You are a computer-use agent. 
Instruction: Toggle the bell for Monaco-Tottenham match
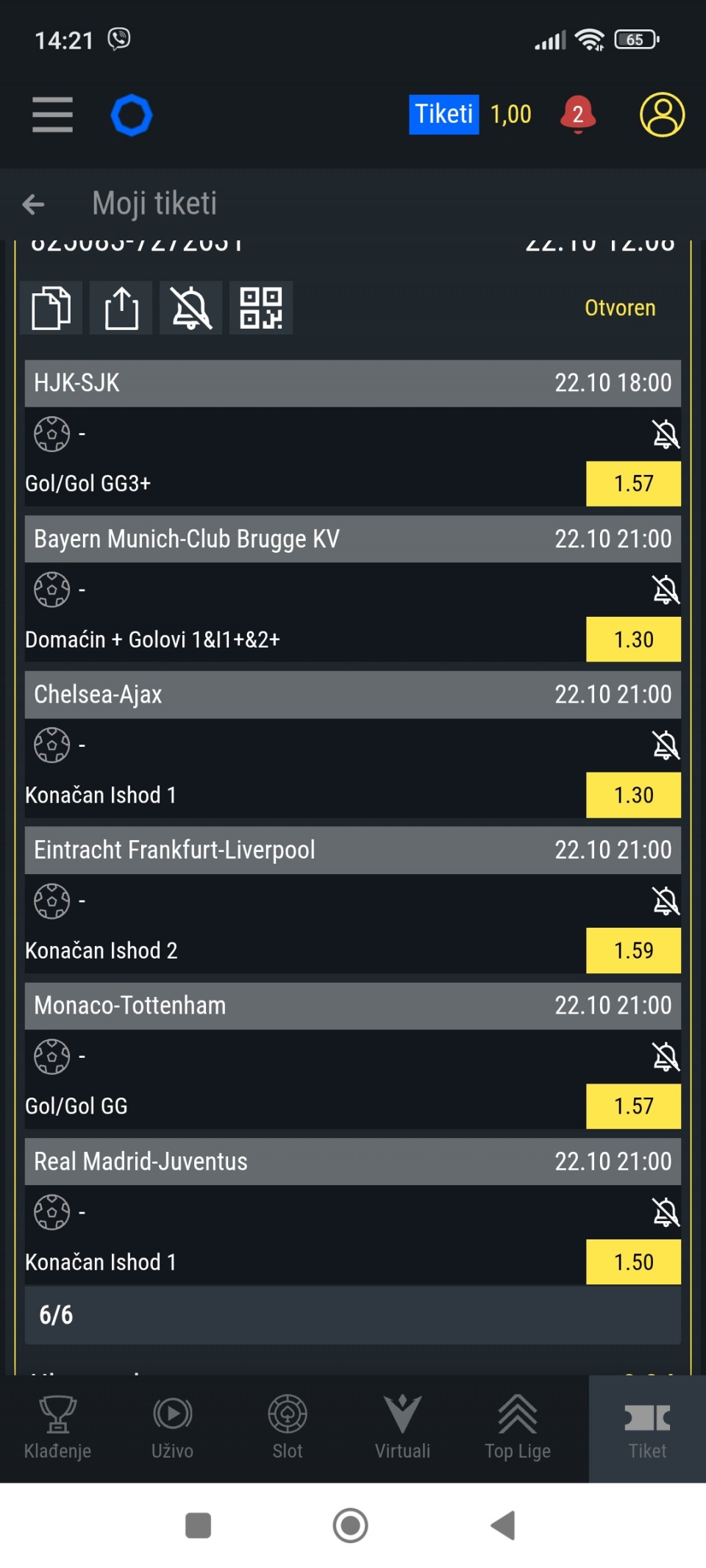666,1057
